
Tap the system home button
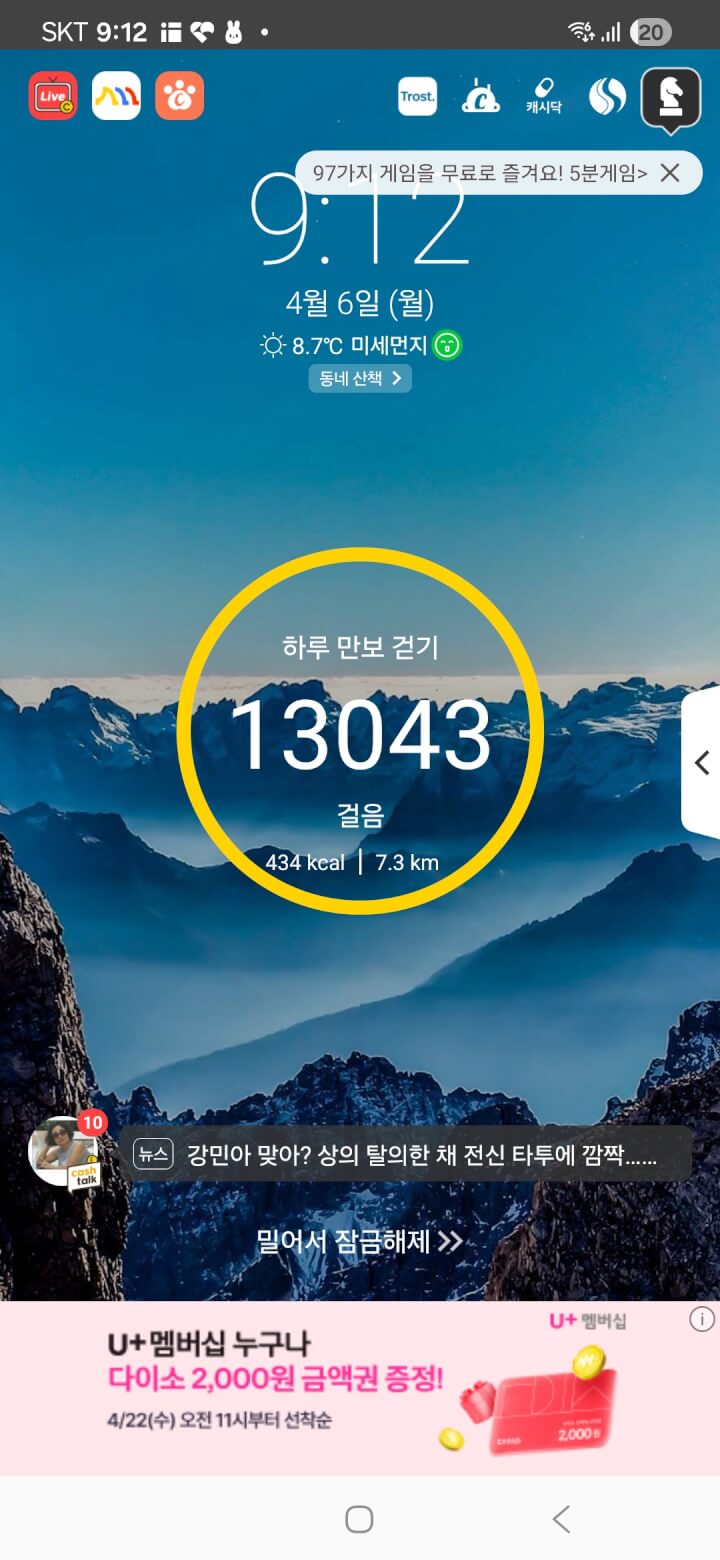coord(359,1519)
